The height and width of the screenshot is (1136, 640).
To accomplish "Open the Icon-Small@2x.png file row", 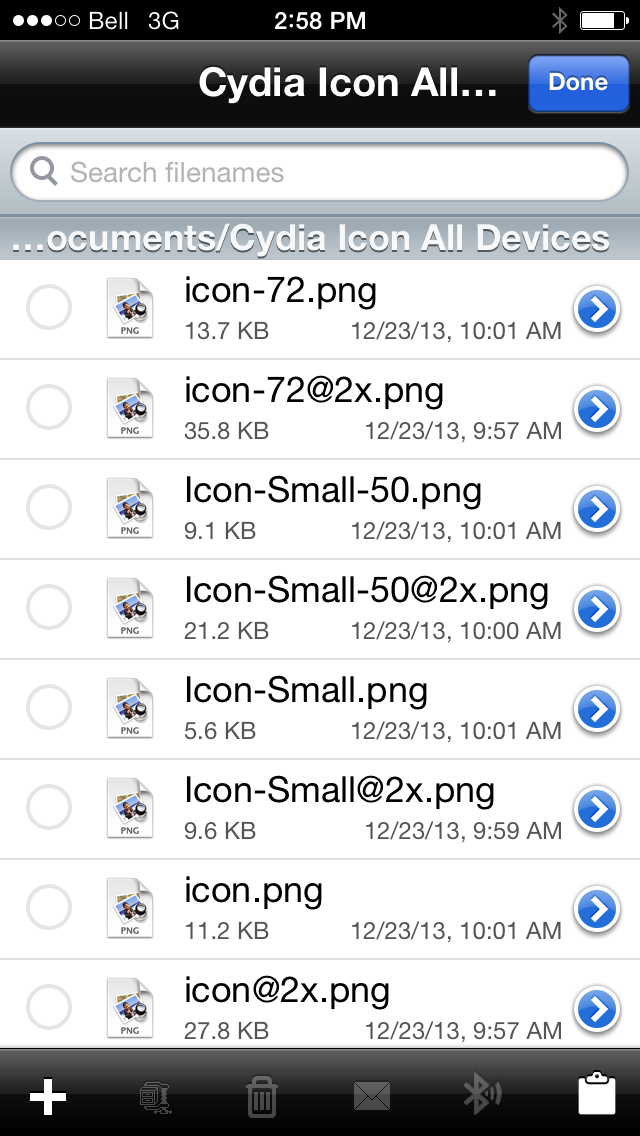I will [320, 809].
